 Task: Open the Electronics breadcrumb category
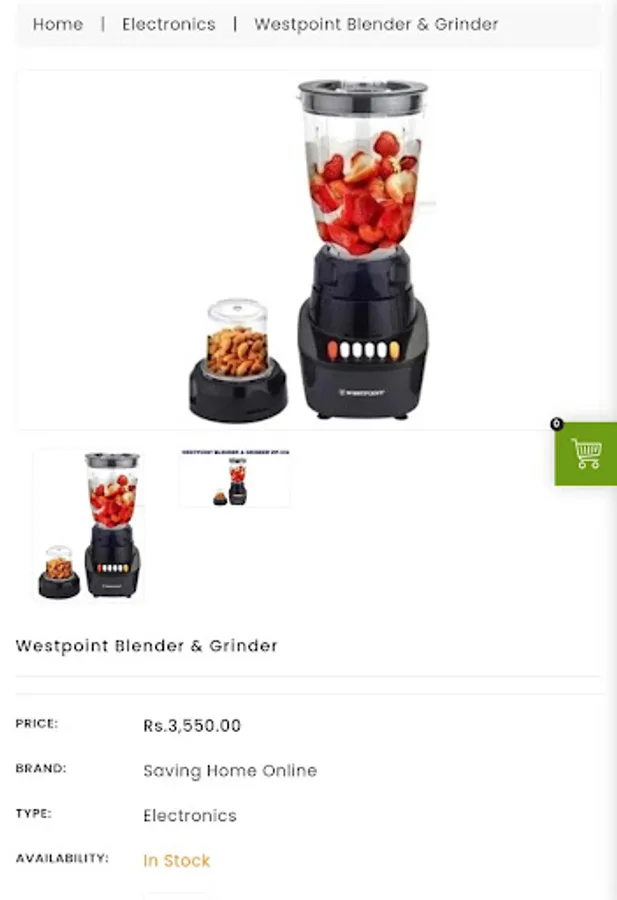(x=168, y=24)
